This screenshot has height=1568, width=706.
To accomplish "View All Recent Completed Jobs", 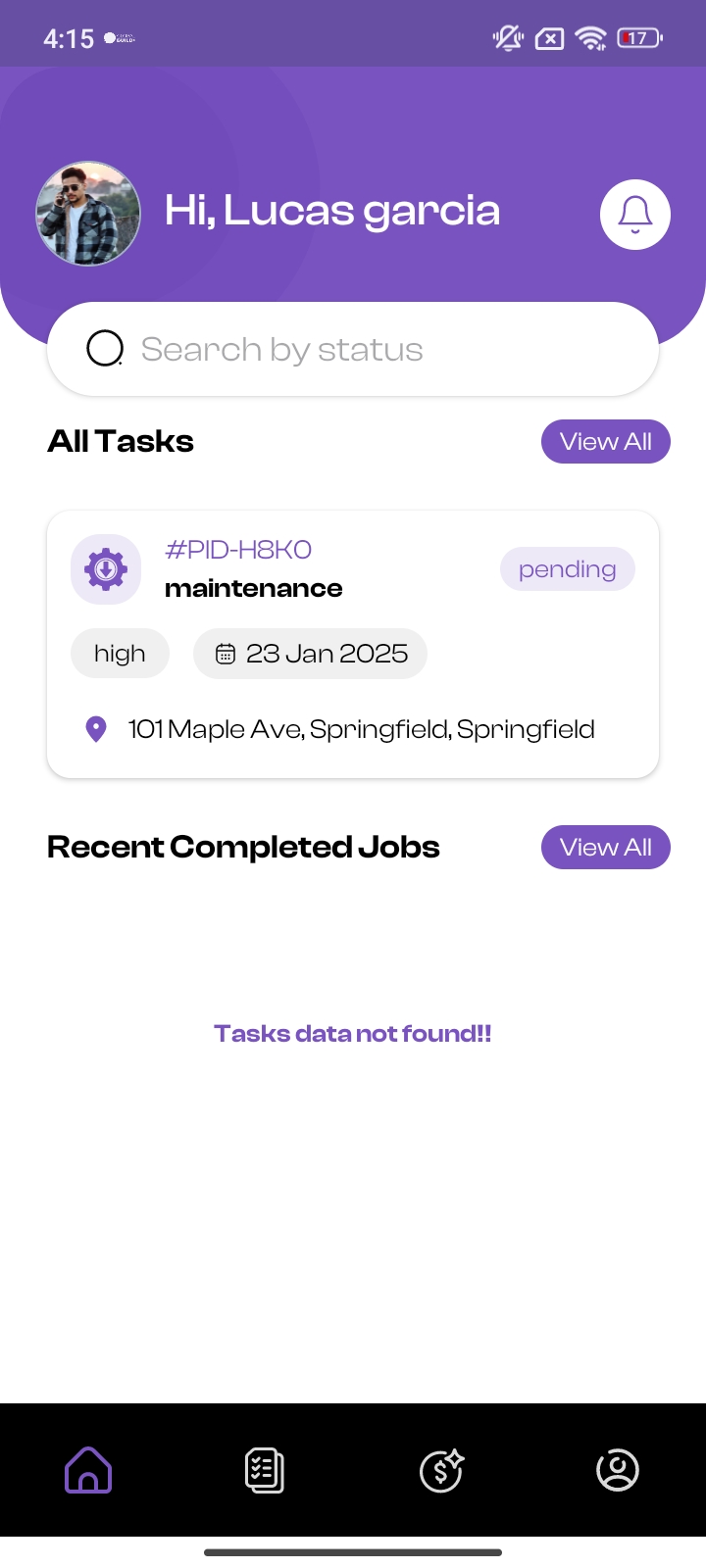I will (x=605, y=848).
